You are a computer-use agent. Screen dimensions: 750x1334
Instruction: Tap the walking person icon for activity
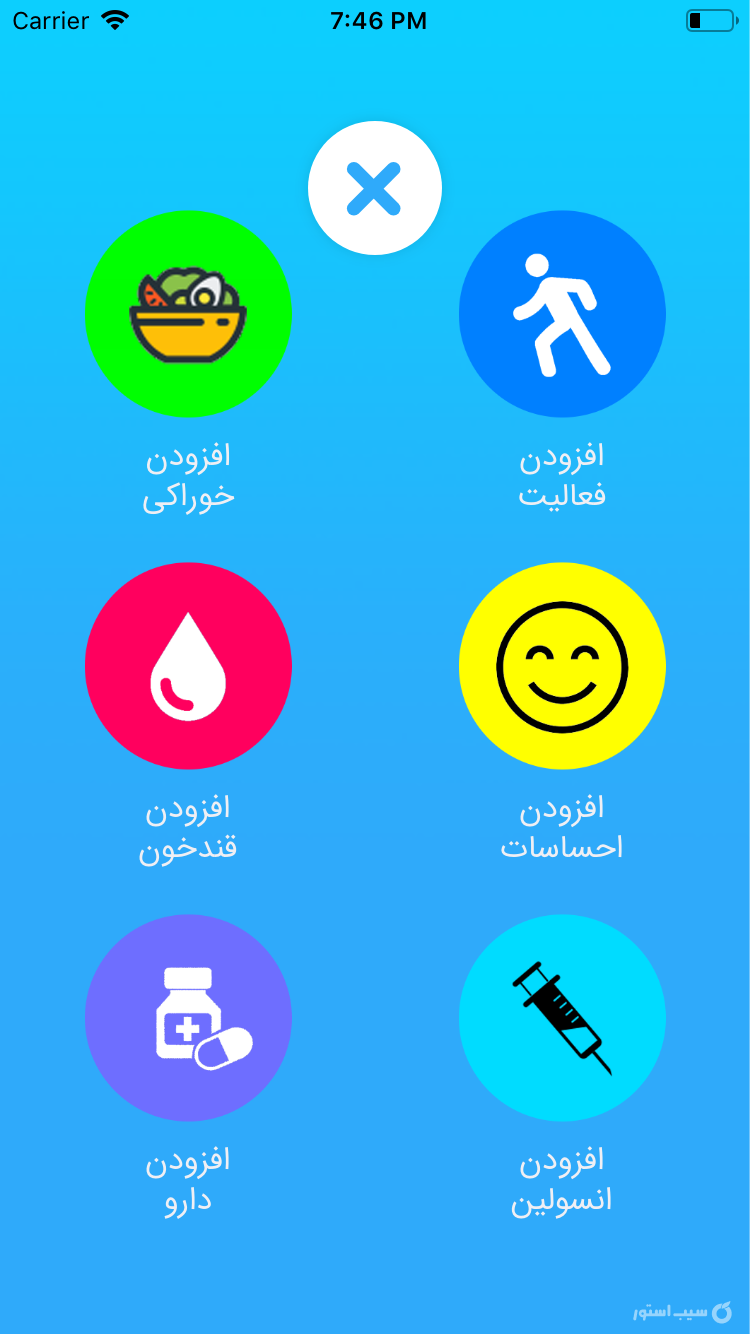562,313
